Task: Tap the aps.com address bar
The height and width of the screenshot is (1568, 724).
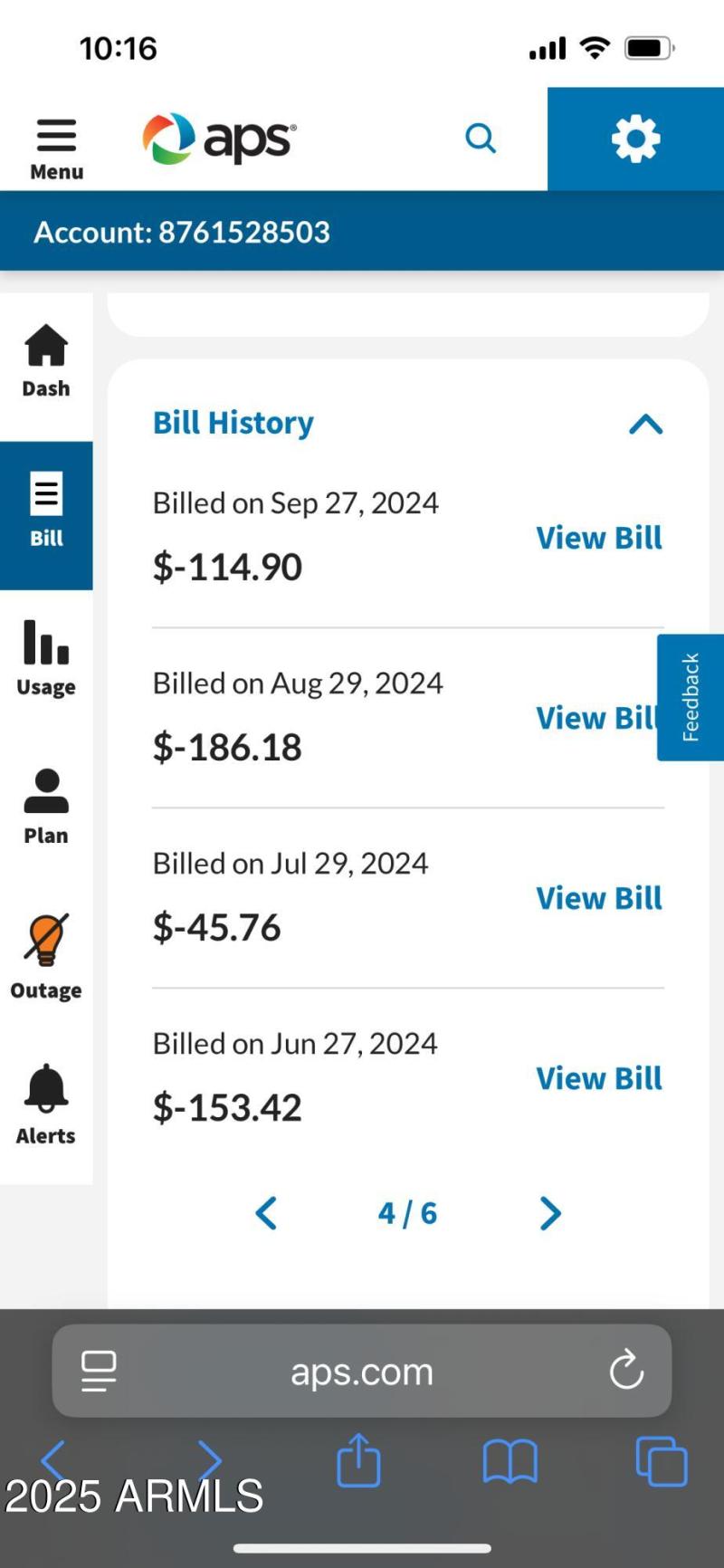Action: (x=362, y=1372)
